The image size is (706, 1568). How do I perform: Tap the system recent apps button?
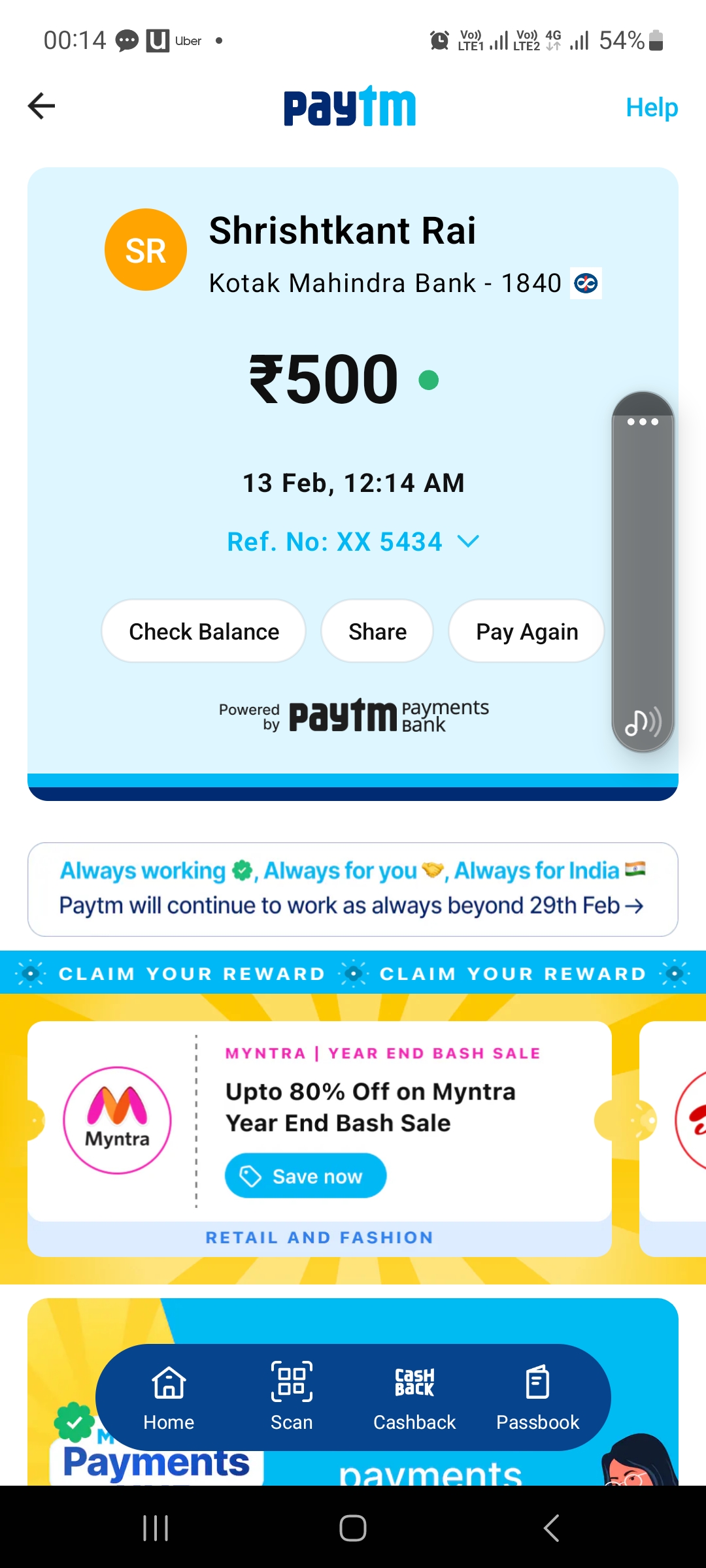(156, 1528)
